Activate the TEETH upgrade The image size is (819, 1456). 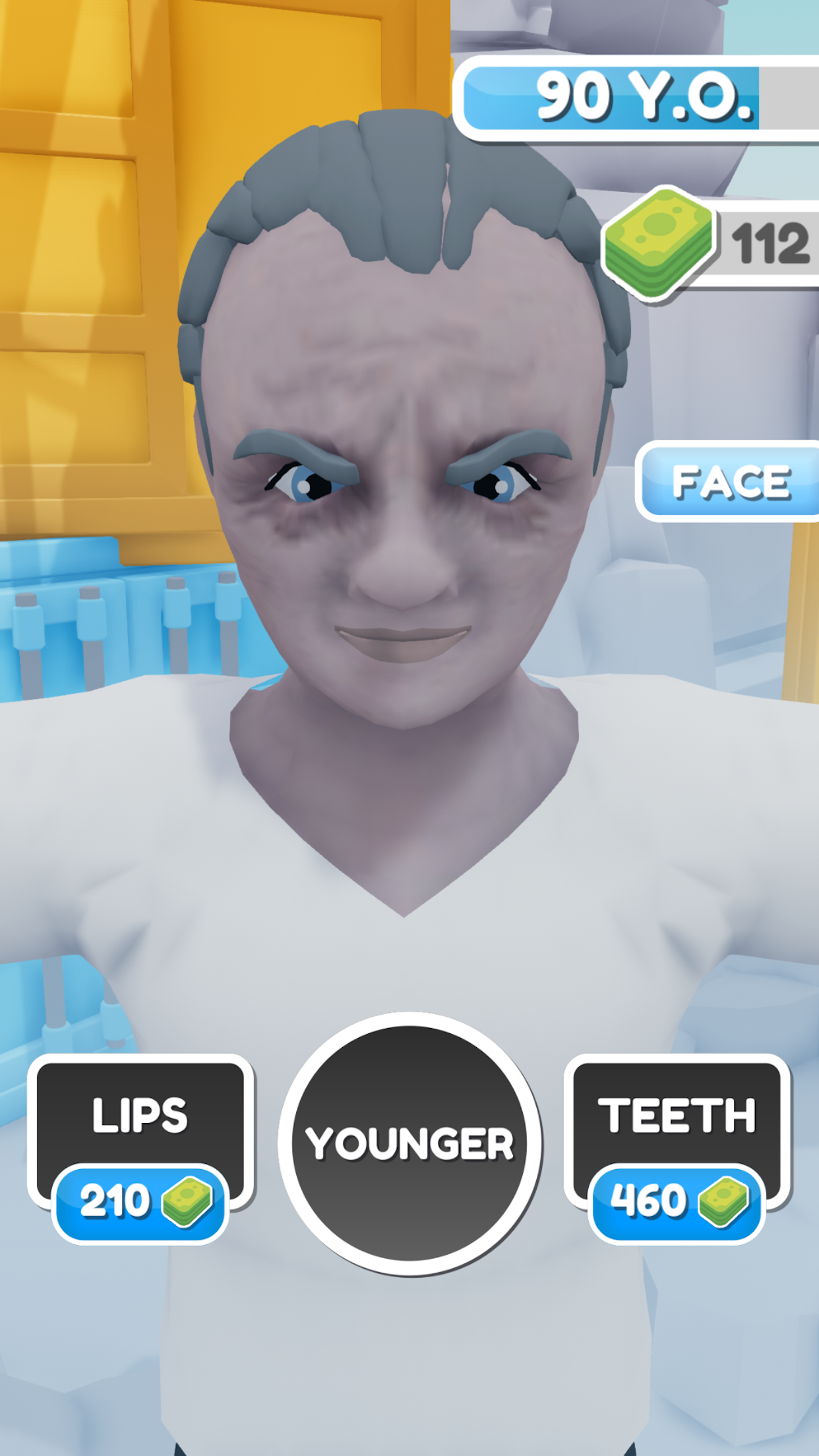click(679, 1114)
